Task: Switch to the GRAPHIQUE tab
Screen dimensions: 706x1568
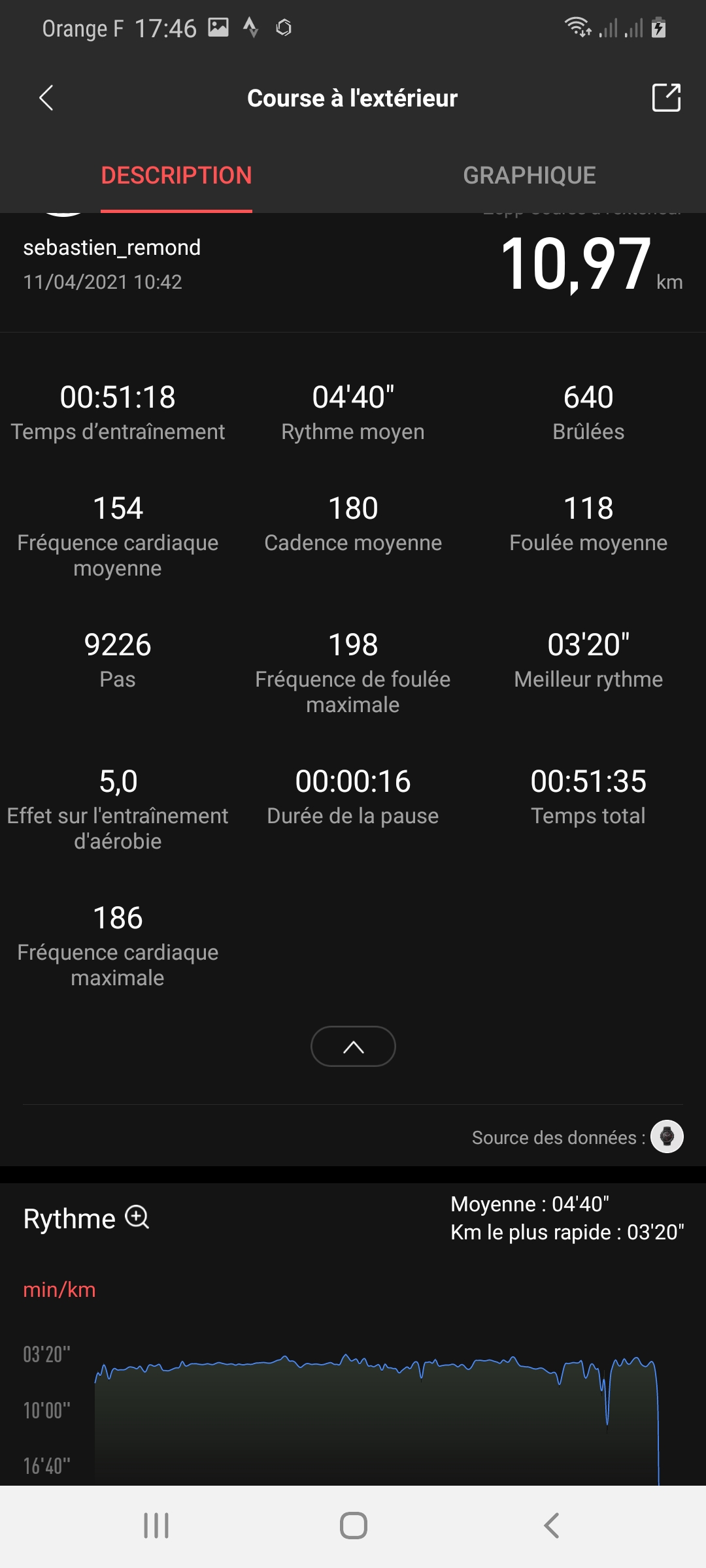Action: coord(529,175)
